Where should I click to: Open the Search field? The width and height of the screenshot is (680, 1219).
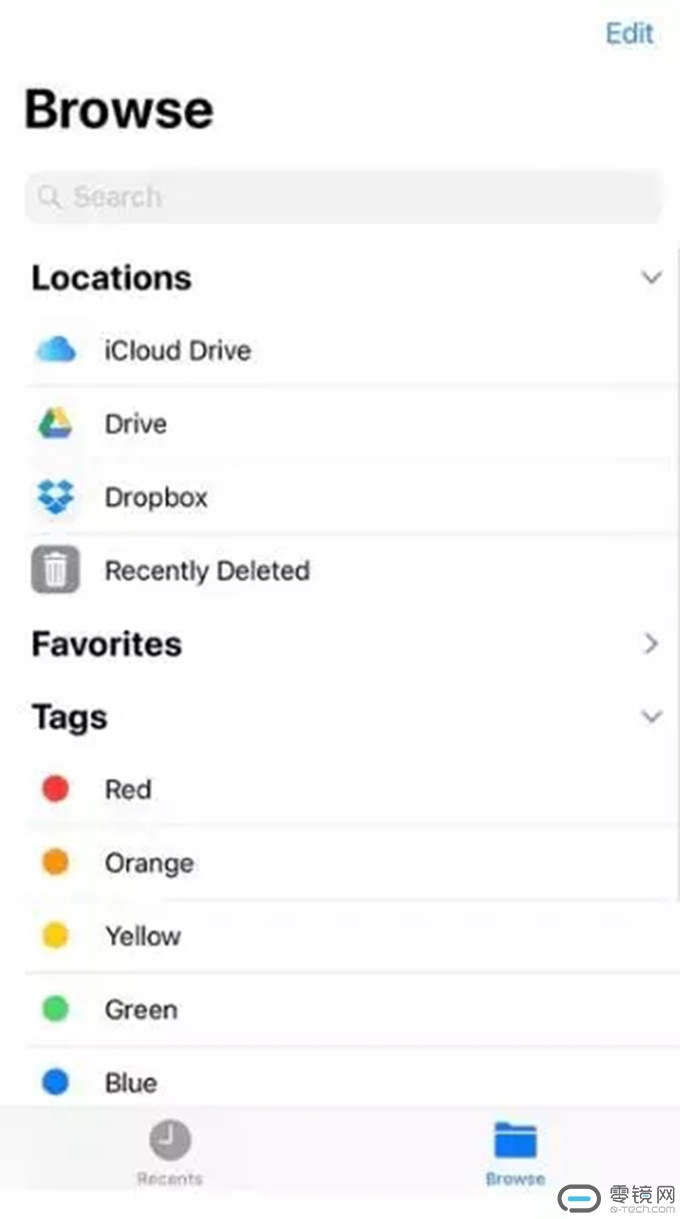(343, 197)
